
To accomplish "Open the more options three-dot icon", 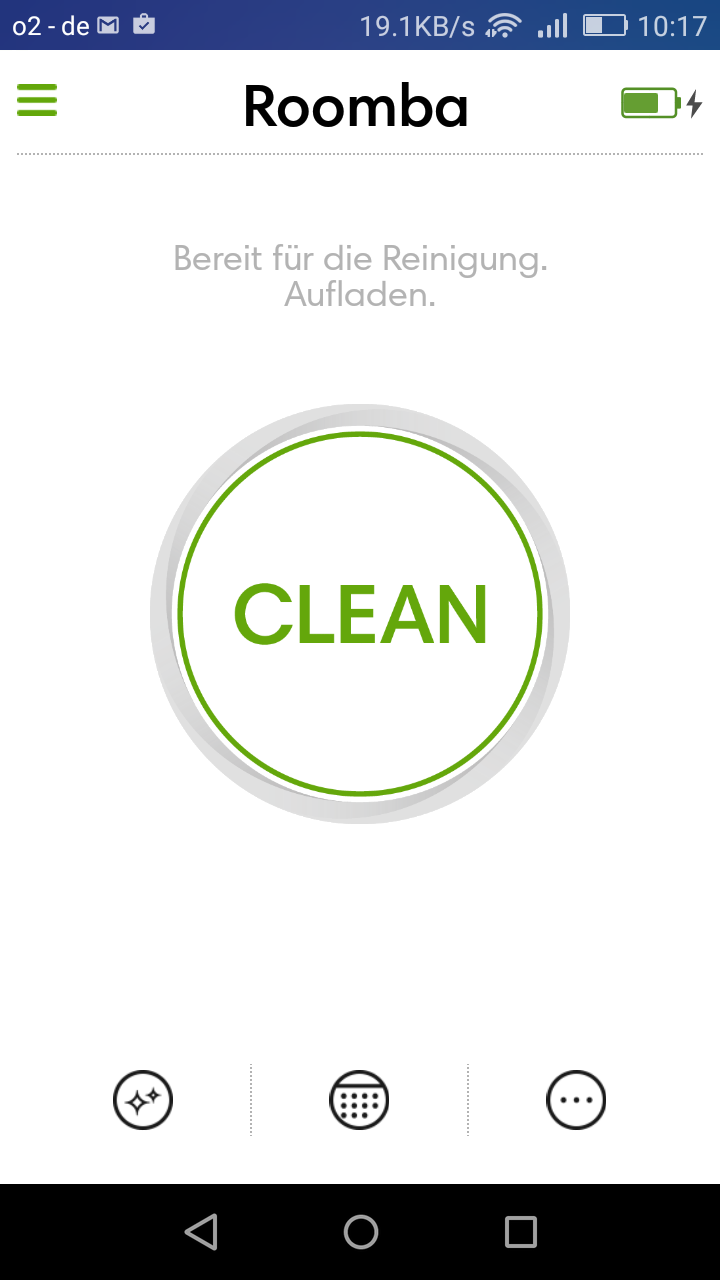I will (576, 1100).
